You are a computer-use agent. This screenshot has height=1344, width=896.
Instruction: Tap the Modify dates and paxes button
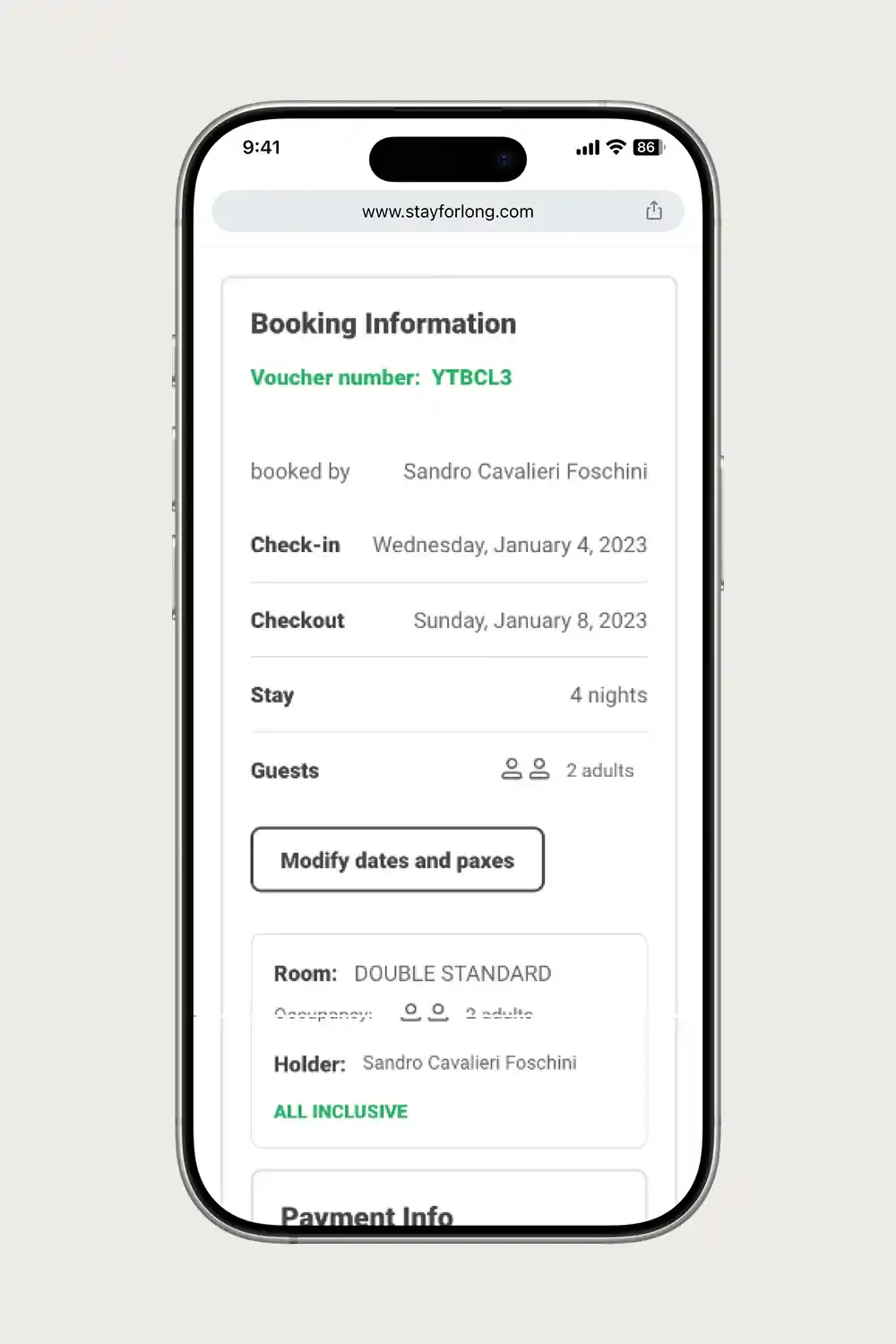pos(397,860)
